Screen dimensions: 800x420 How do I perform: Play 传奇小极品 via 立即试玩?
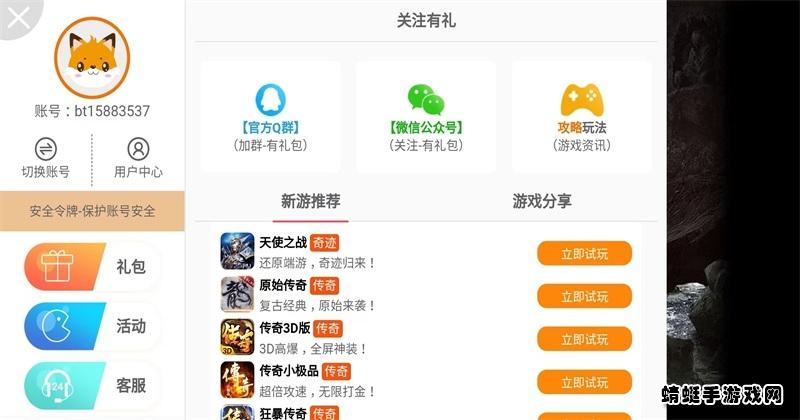(x=584, y=382)
